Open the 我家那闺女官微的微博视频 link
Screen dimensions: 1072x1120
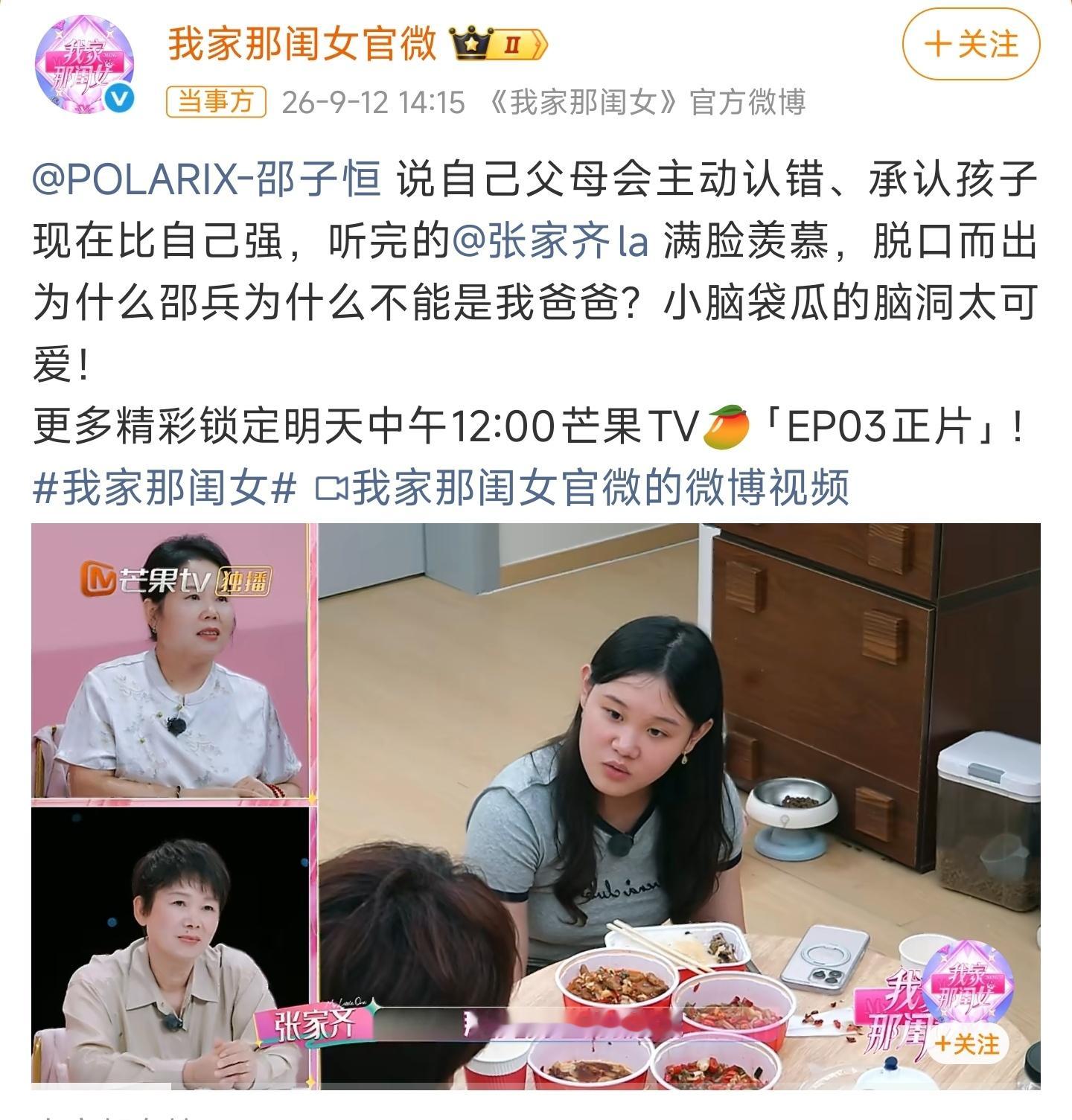582,489
